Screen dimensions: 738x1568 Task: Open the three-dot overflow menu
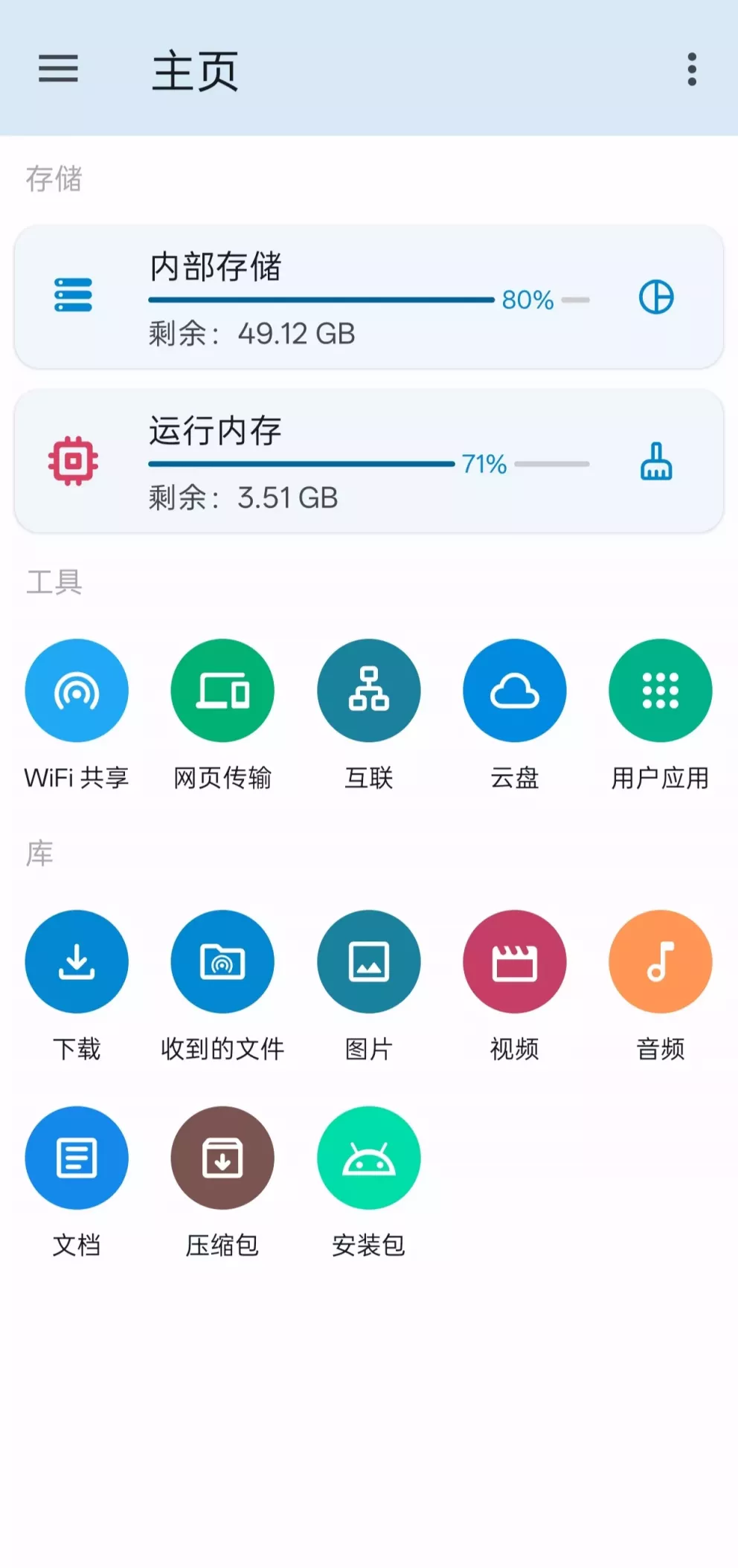[x=692, y=70]
